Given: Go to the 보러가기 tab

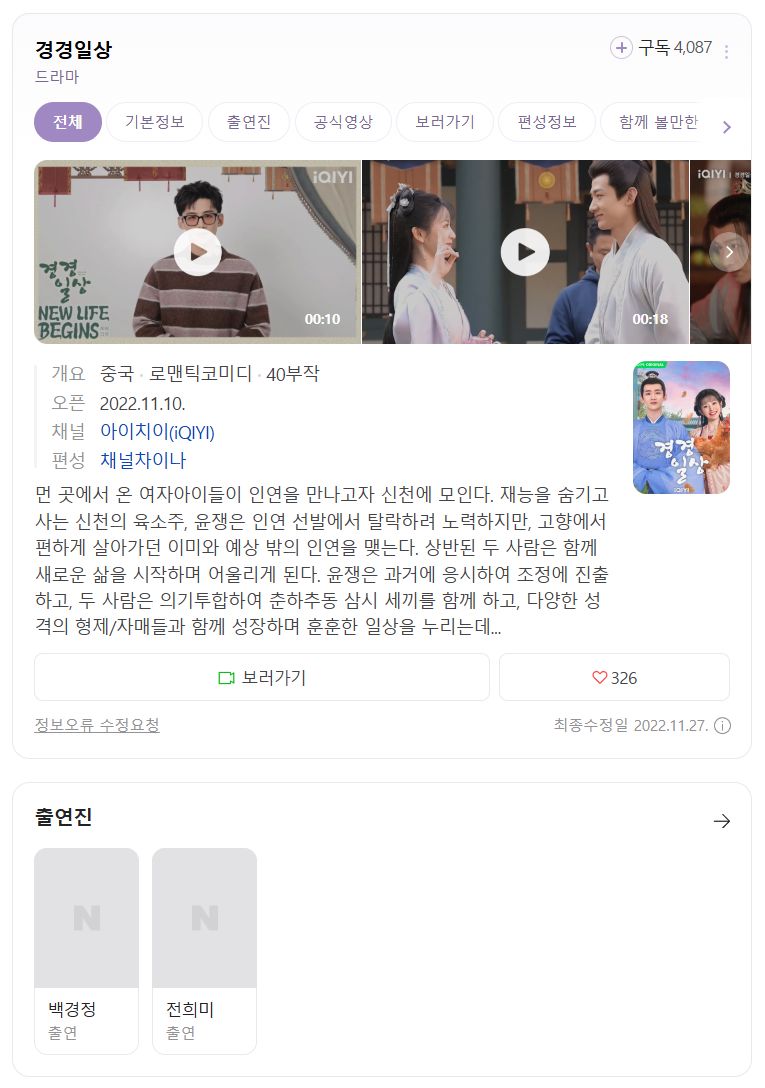Looking at the screenshot, I should [445, 122].
